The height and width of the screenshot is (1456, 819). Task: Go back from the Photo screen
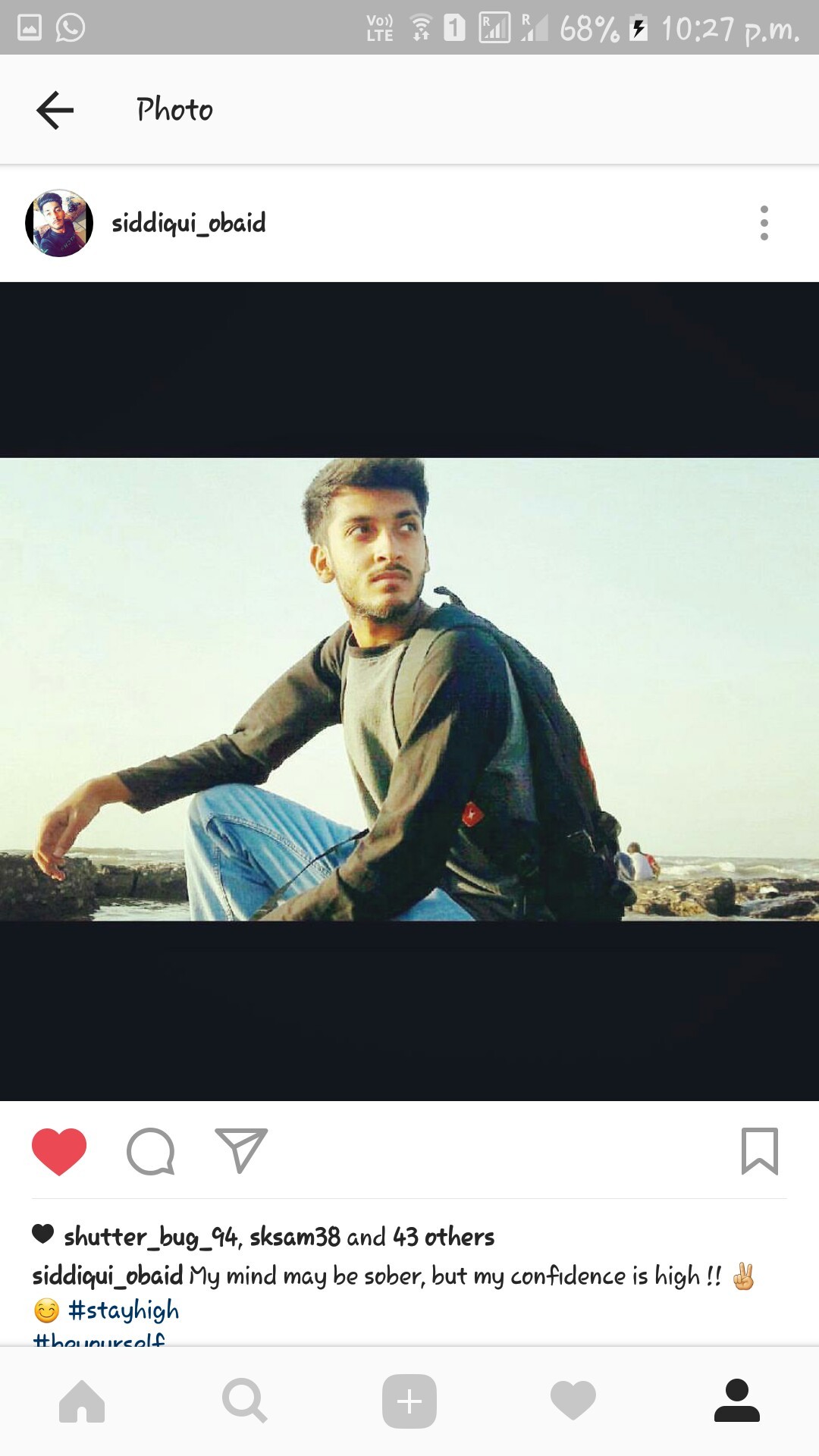55,110
